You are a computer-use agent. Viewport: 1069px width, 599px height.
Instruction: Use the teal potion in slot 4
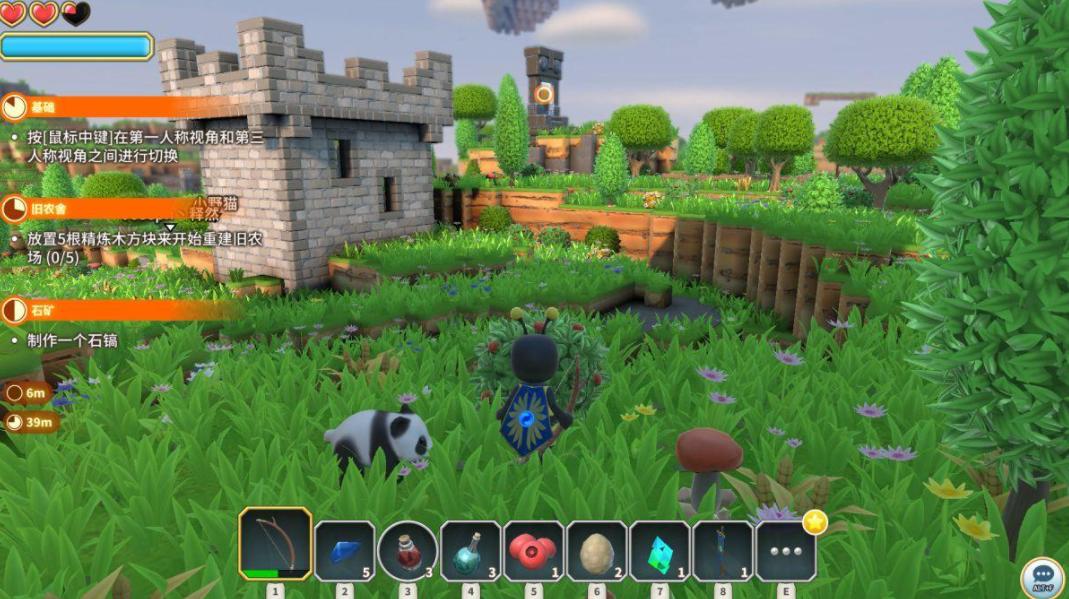(x=470, y=551)
